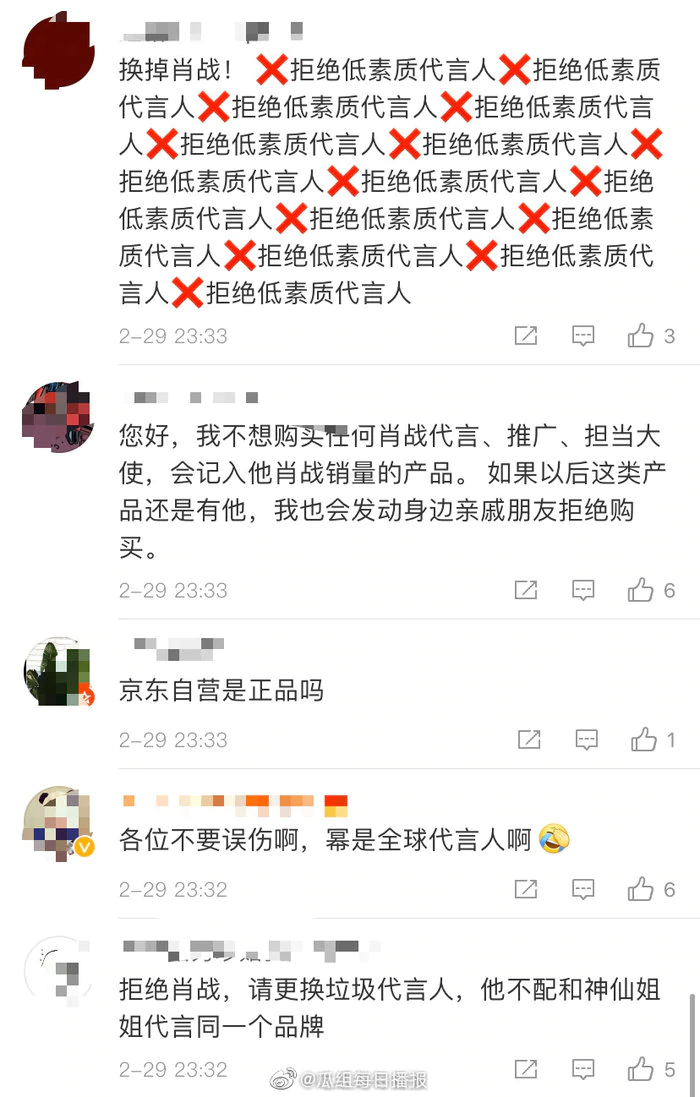Viewport: 700px width, 1097px height.
Task: Repost the comment starting with 换掉肖战
Action: point(526,336)
